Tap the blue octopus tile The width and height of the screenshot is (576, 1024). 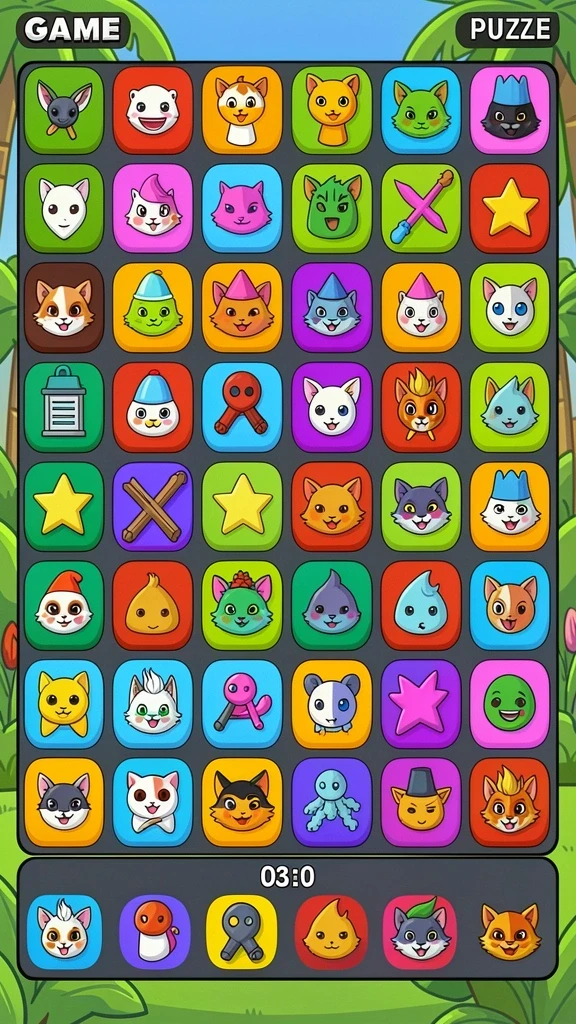[x=332, y=802]
